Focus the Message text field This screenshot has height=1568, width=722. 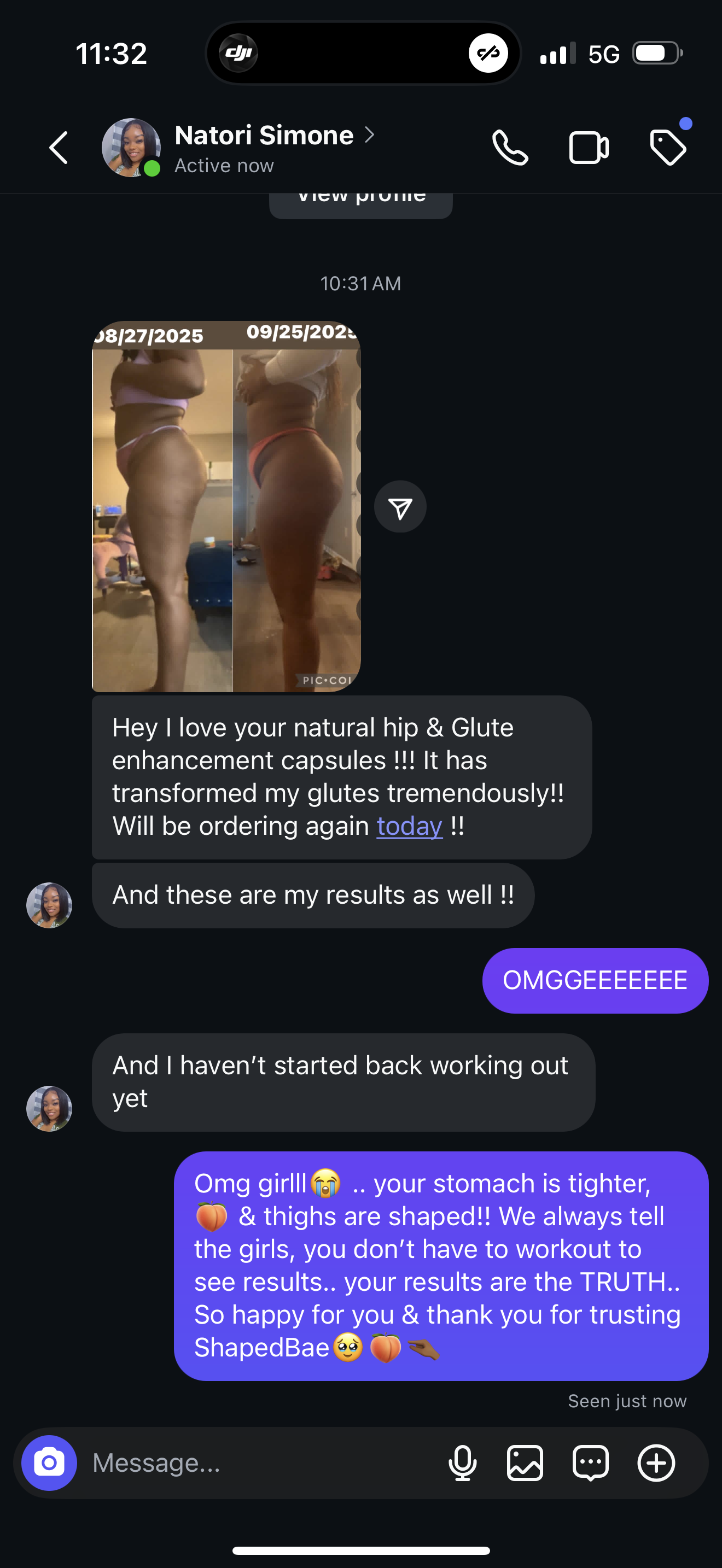(x=255, y=1464)
